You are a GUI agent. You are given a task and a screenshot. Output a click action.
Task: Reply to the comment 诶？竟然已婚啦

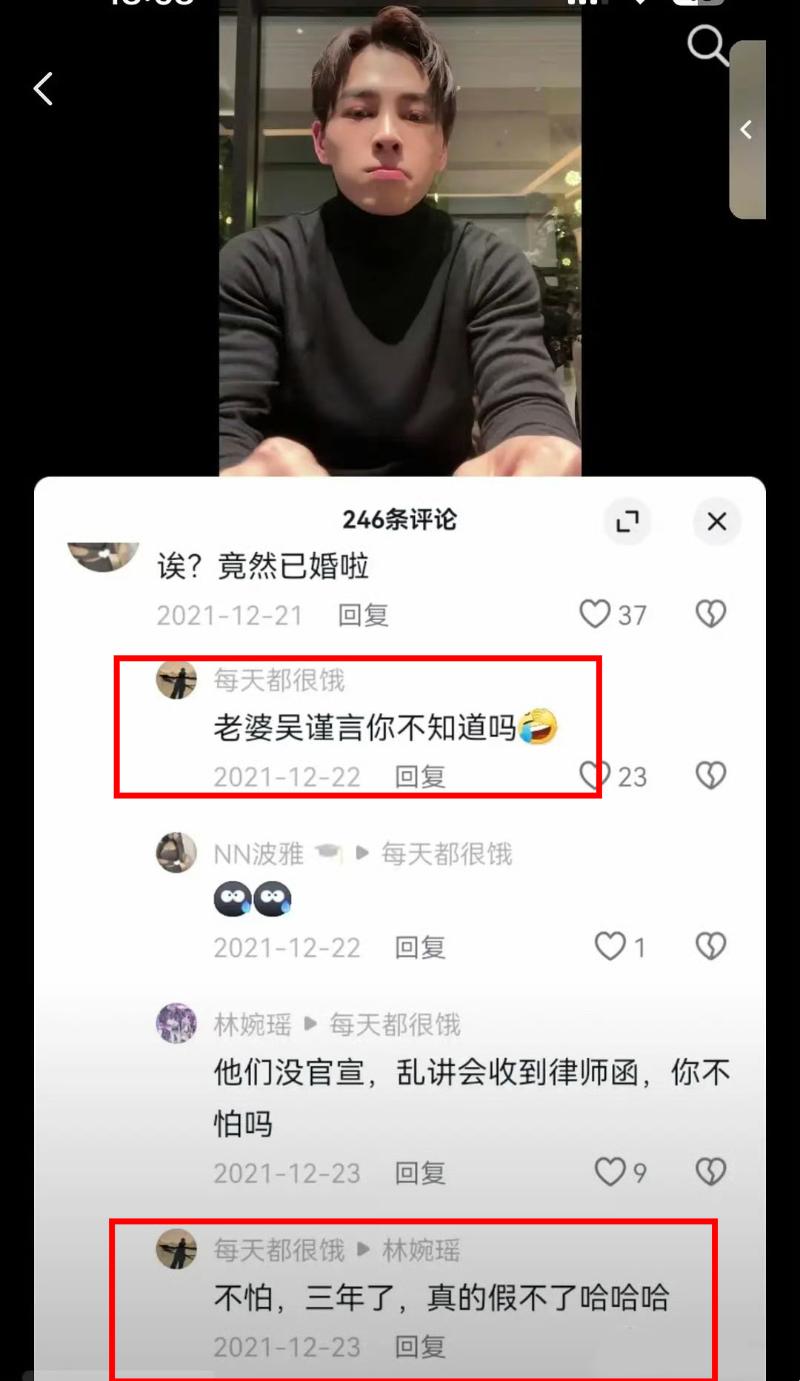(363, 615)
